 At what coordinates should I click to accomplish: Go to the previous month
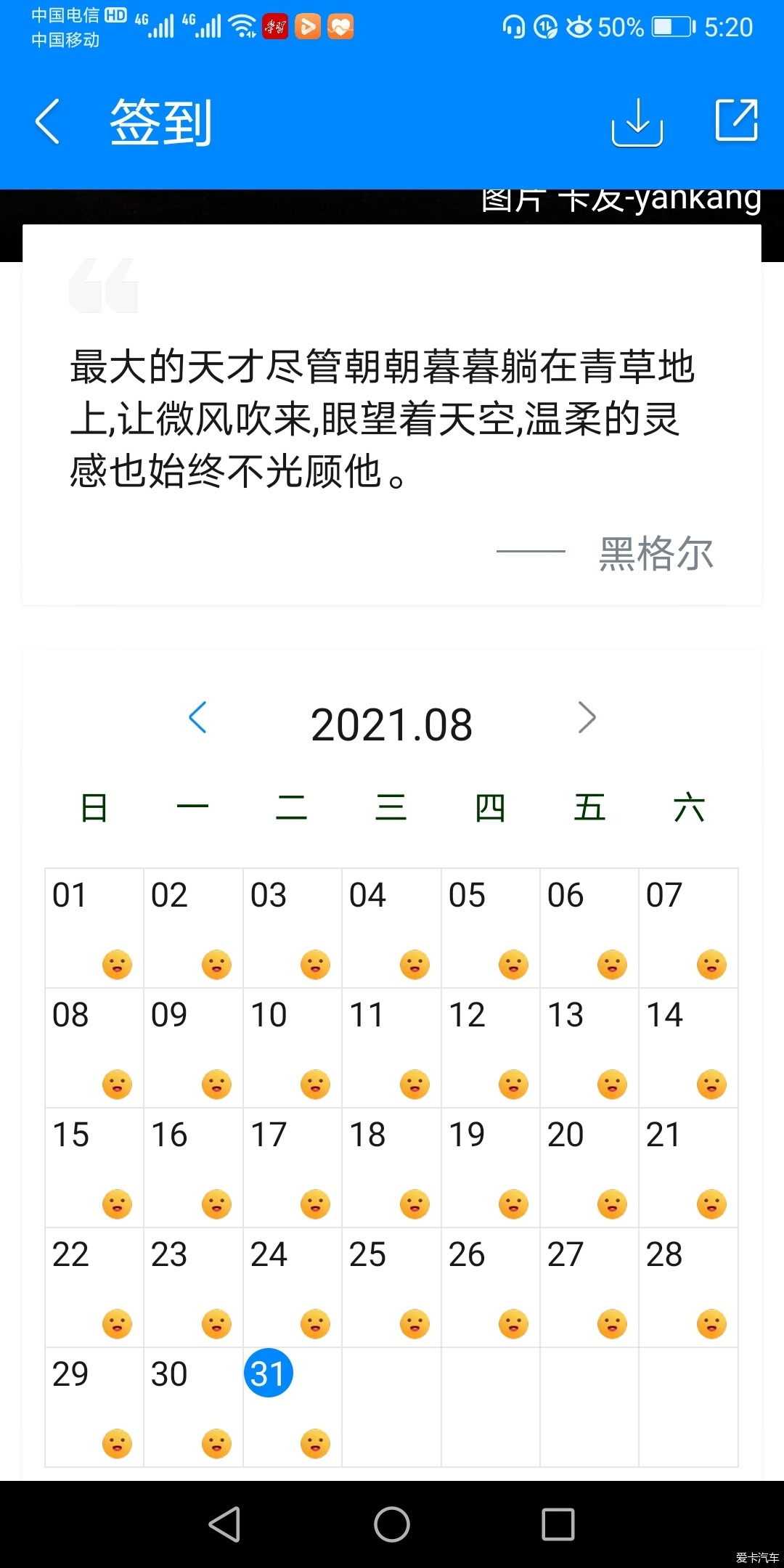pos(197,718)
